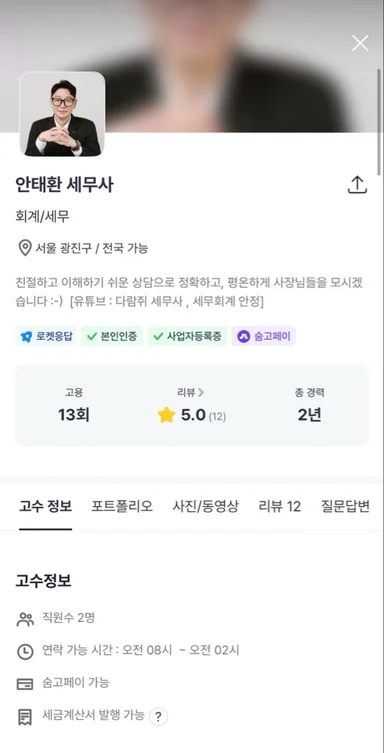Open the 리뷰 12 tab
Viewport: 384px width, 753px height.
[x=279, y=506]
